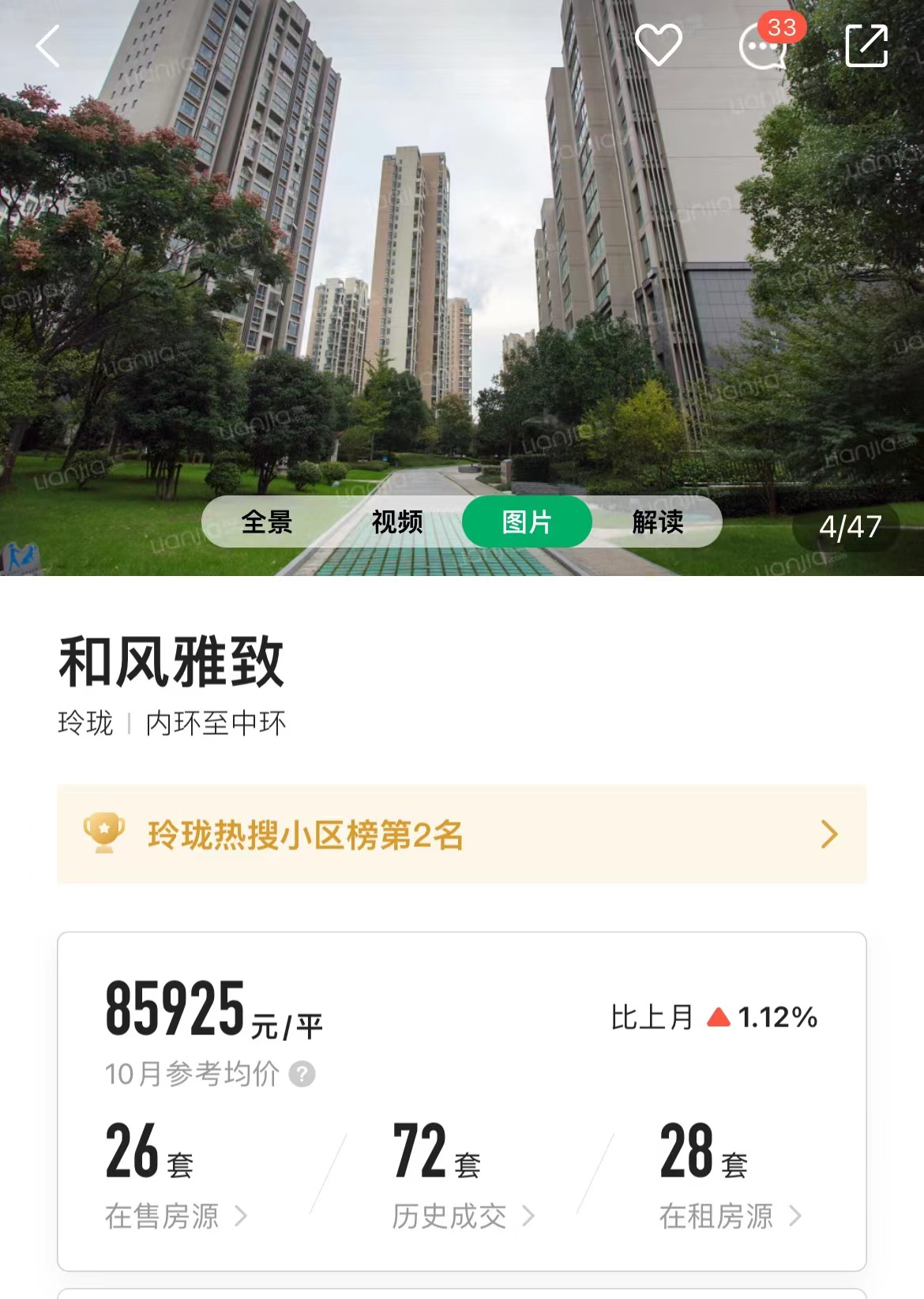Screen dimensions: 924x1299
Task: Open 玲珑热搜小区榜第2名 ranking banner
Action: (461, 834)
